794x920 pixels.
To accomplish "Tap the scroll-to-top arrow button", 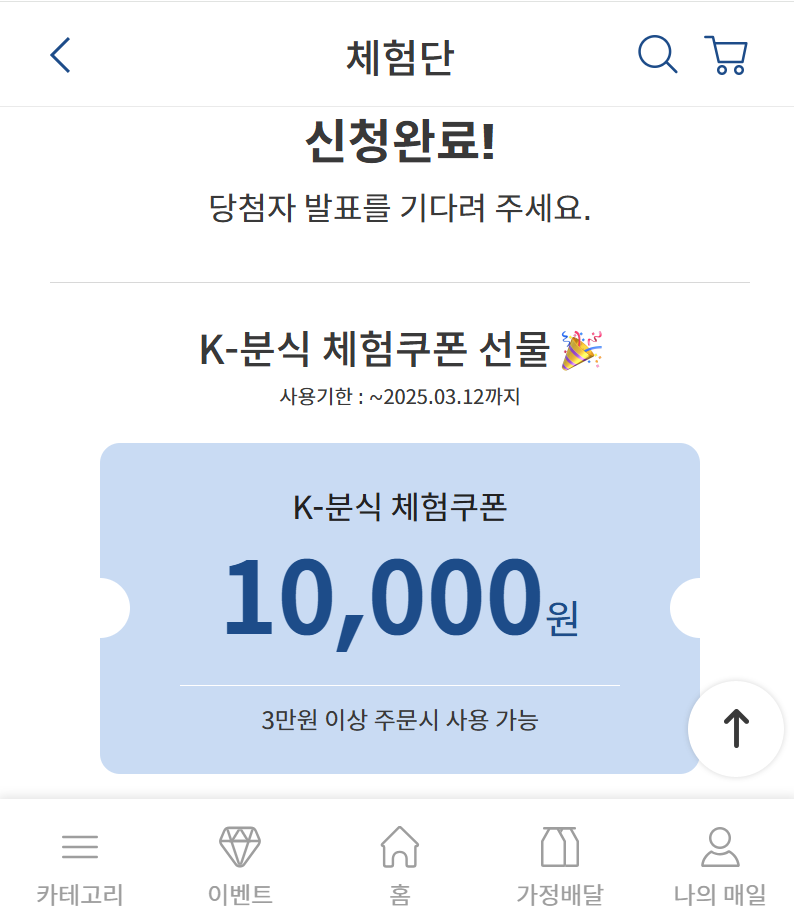I will (x=736, y=729).
